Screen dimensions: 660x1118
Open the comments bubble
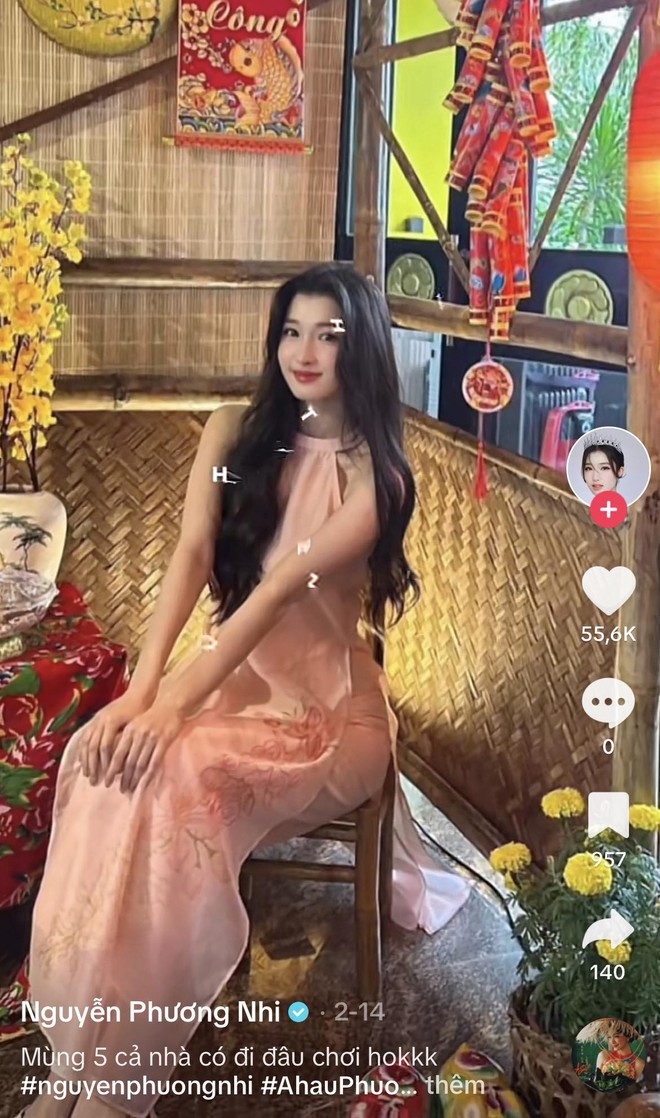(x=608, y=702)
